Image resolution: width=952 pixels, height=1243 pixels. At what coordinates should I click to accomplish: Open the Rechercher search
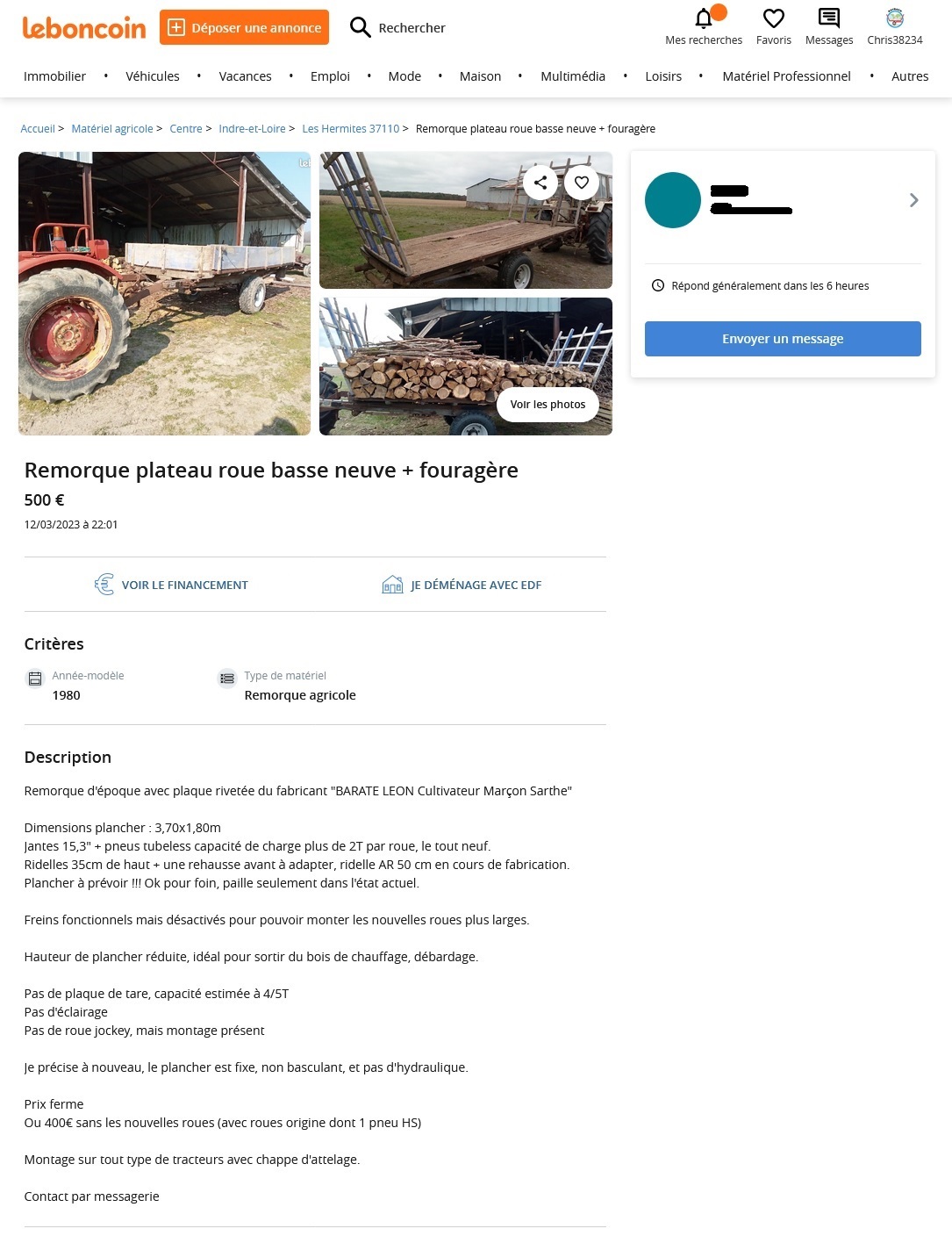pyautogui.click(x=397, y=28)
